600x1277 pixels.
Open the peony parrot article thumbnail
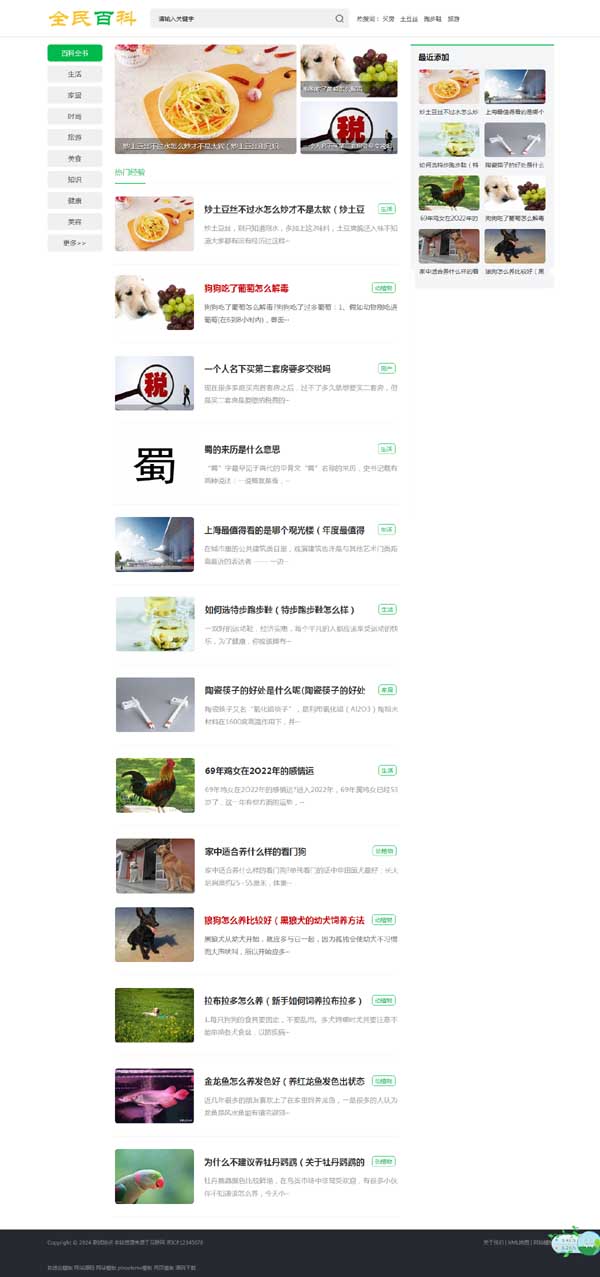154,1176
